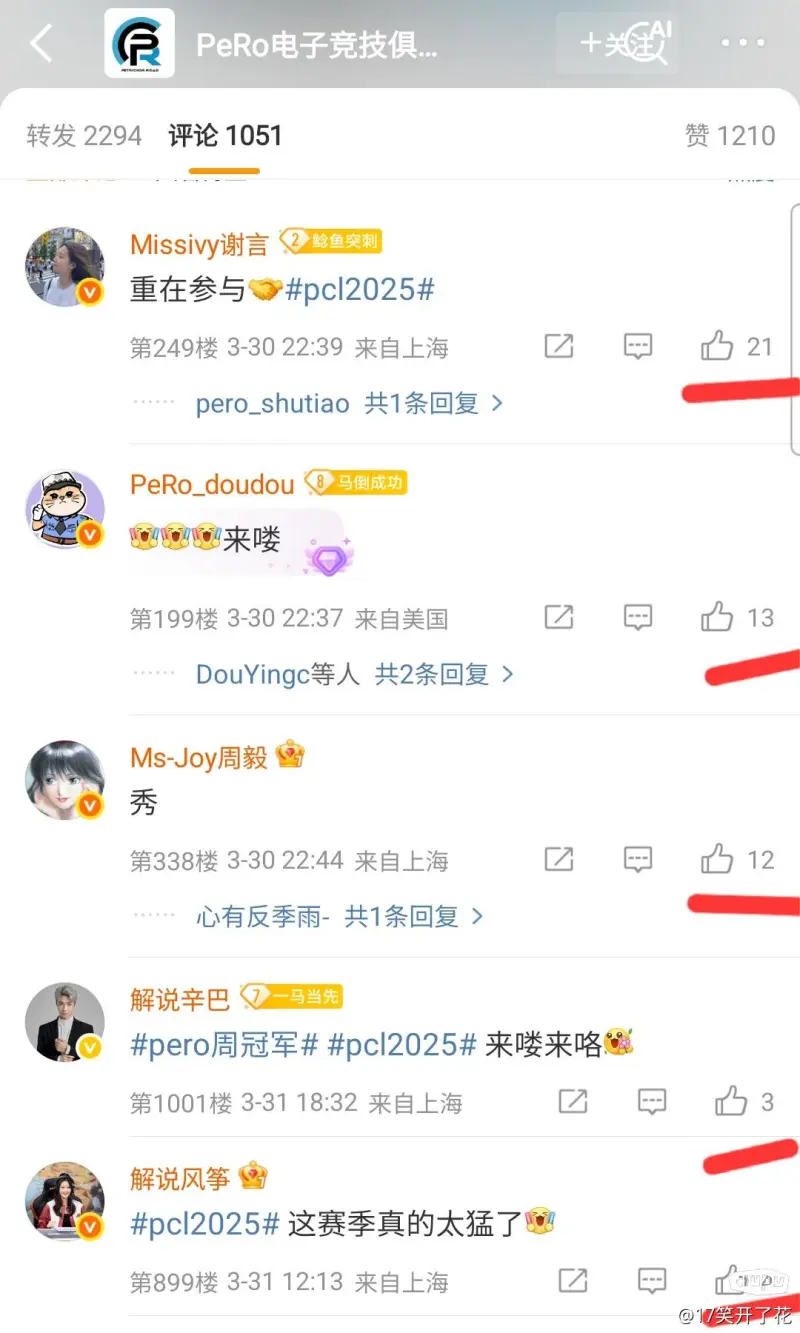Expand pero_shutiao 共1条回复

click(349, 404)
